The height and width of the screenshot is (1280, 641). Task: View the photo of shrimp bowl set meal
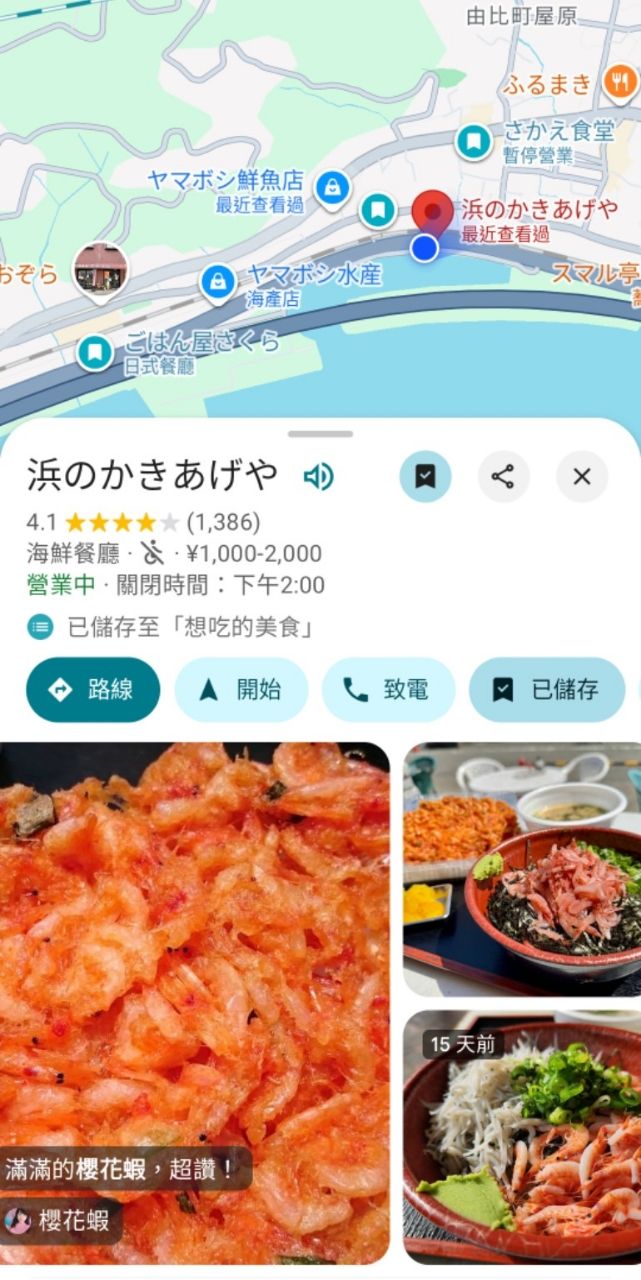[x=522, y=868]
